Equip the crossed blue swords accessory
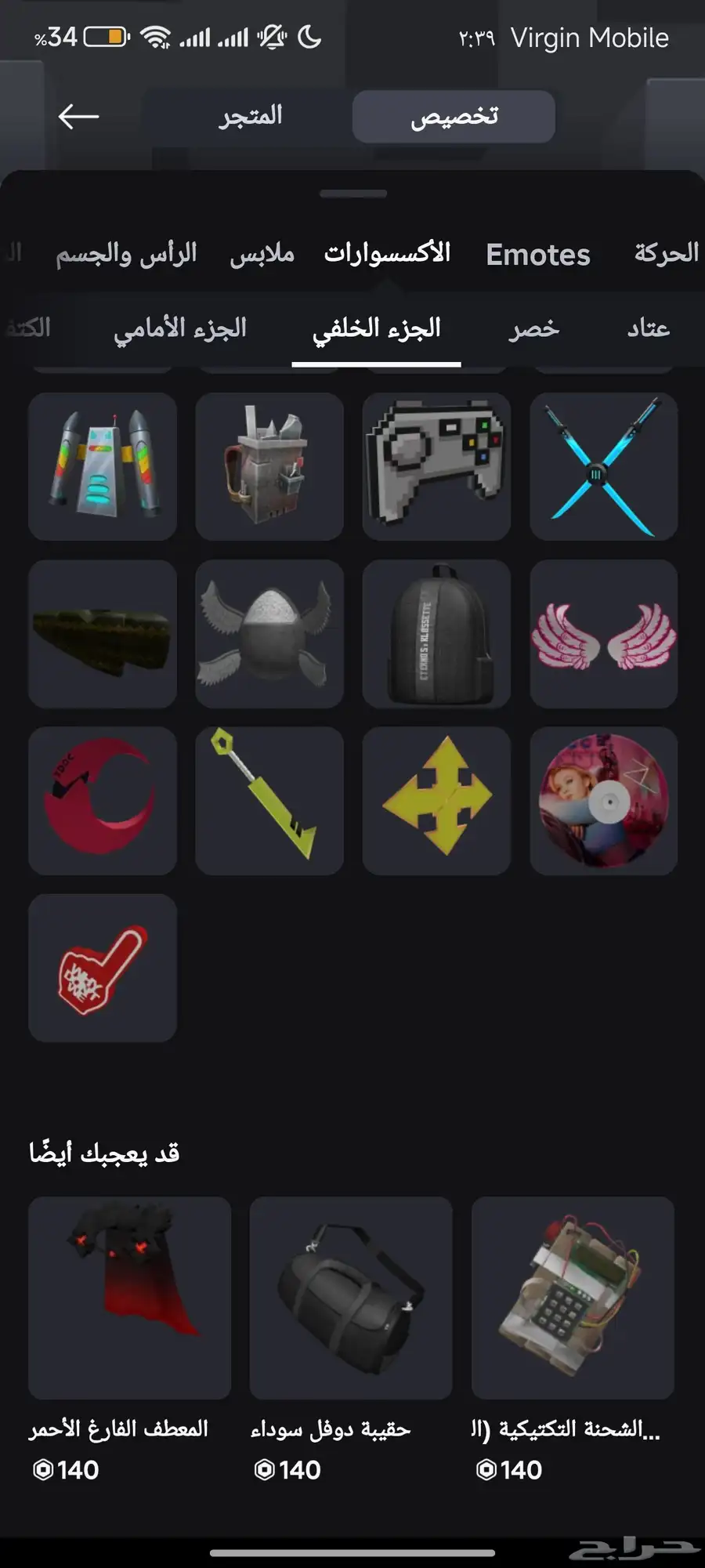705x1568 pixels. tap(603, 466)
